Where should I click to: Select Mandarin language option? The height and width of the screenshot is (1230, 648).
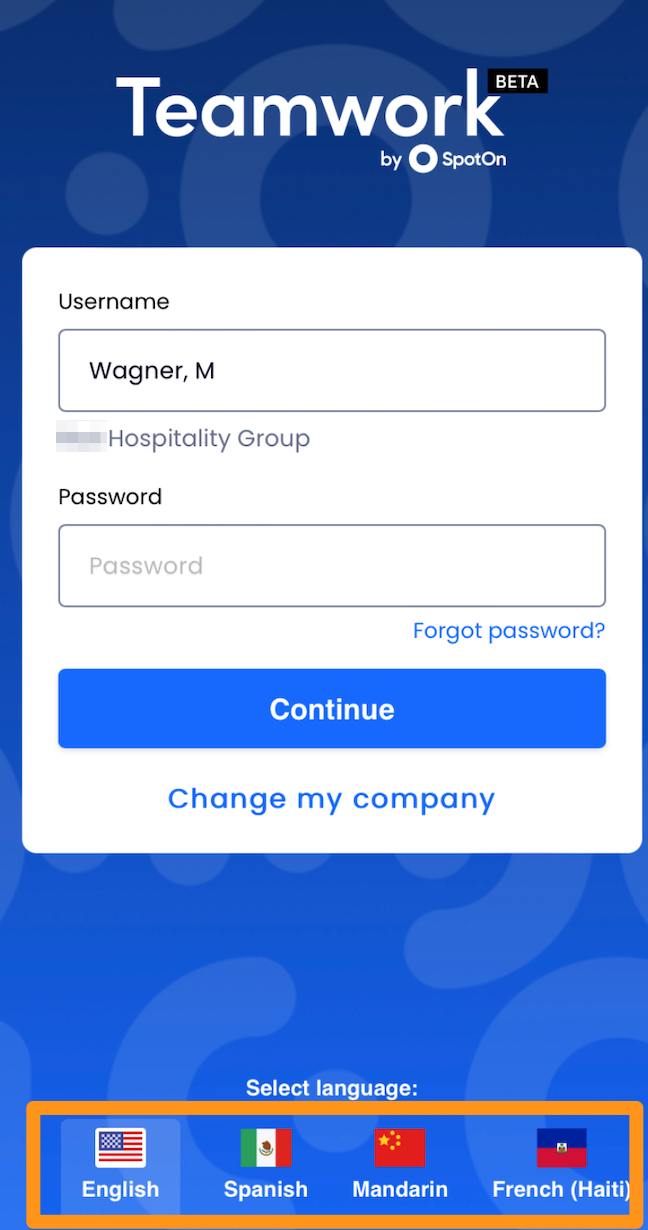pyautogui.click(x=400, y=1166)
